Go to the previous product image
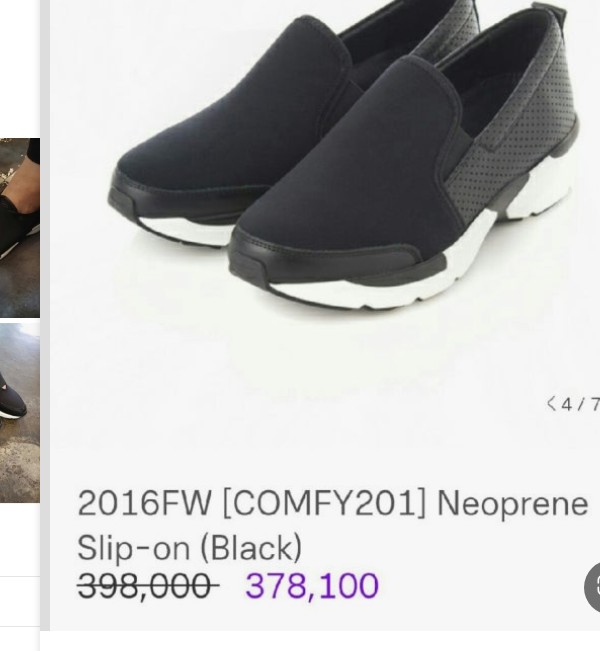 pyautogui.click(x=551, y=404)
